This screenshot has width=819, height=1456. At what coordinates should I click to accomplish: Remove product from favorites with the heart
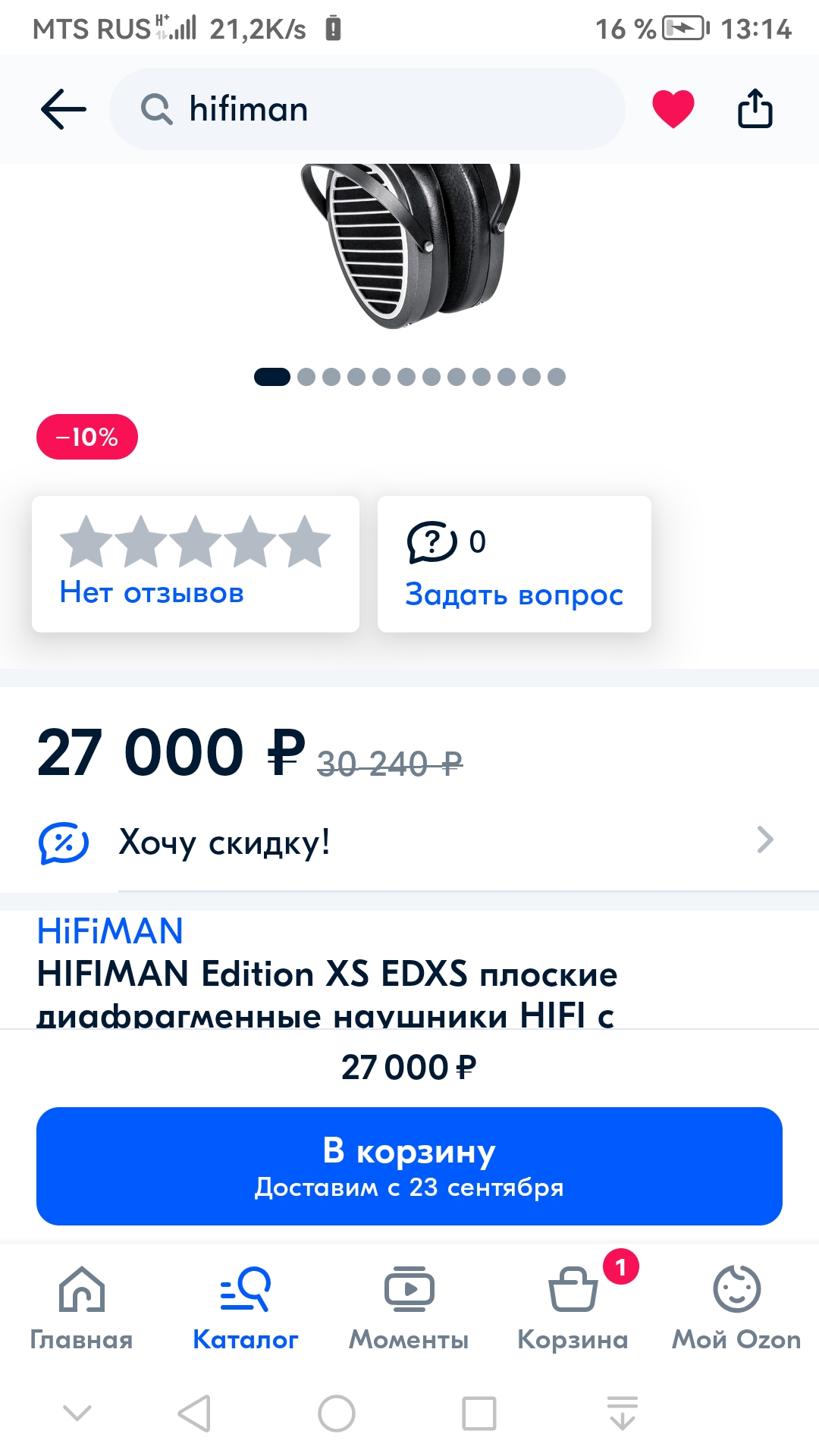(x=673, y=108)
